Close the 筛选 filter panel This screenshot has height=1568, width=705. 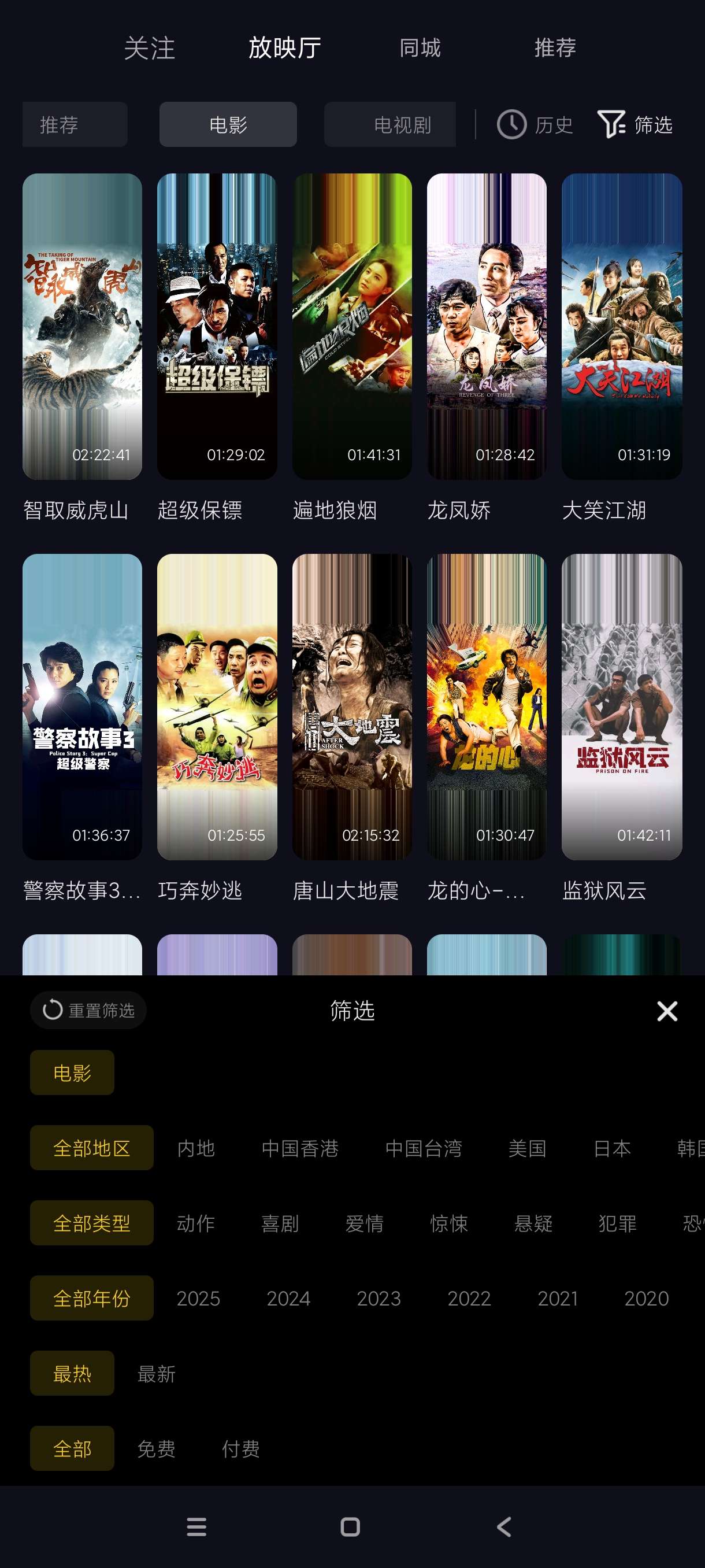coord(667,1011)
